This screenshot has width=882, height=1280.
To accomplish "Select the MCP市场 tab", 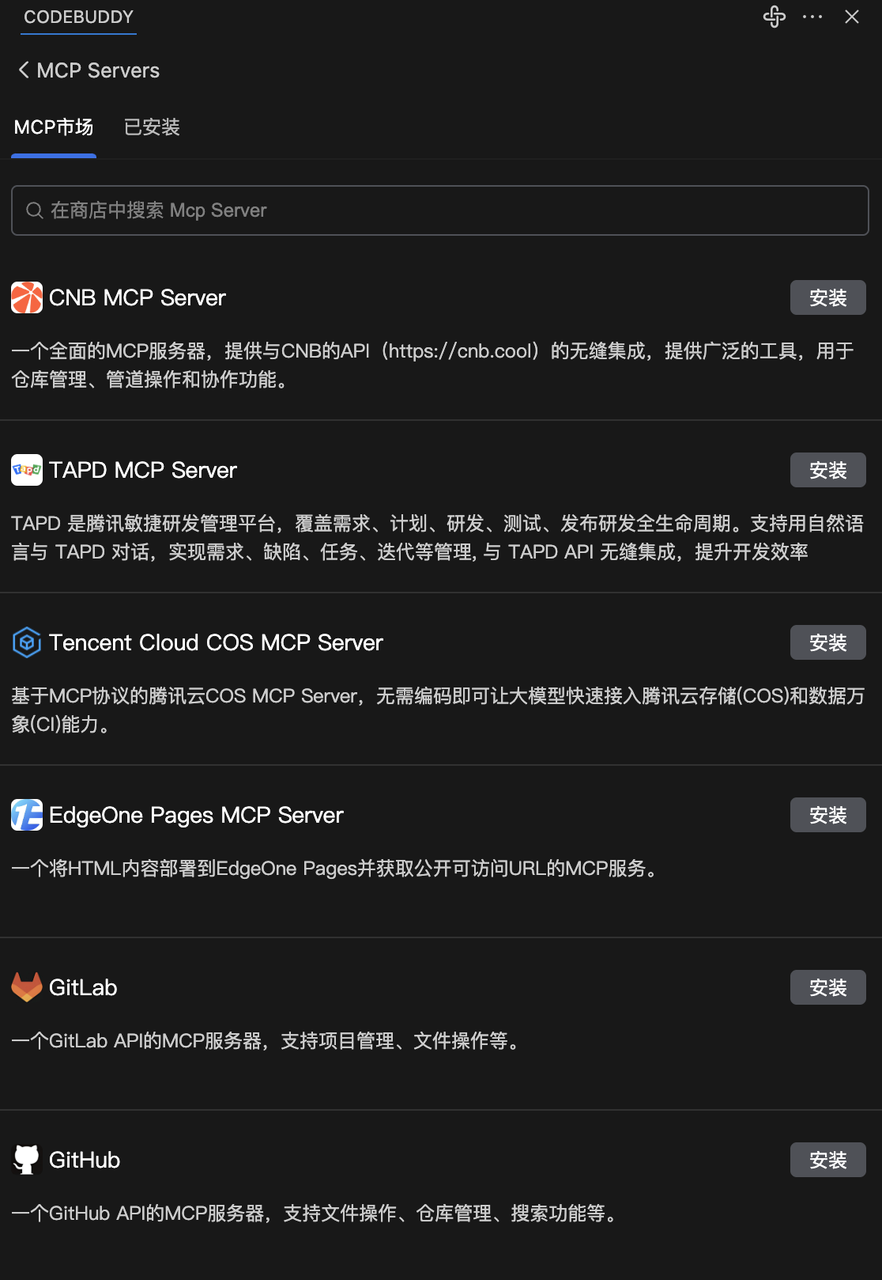I will pyautogui.click(x=54, y=127).
